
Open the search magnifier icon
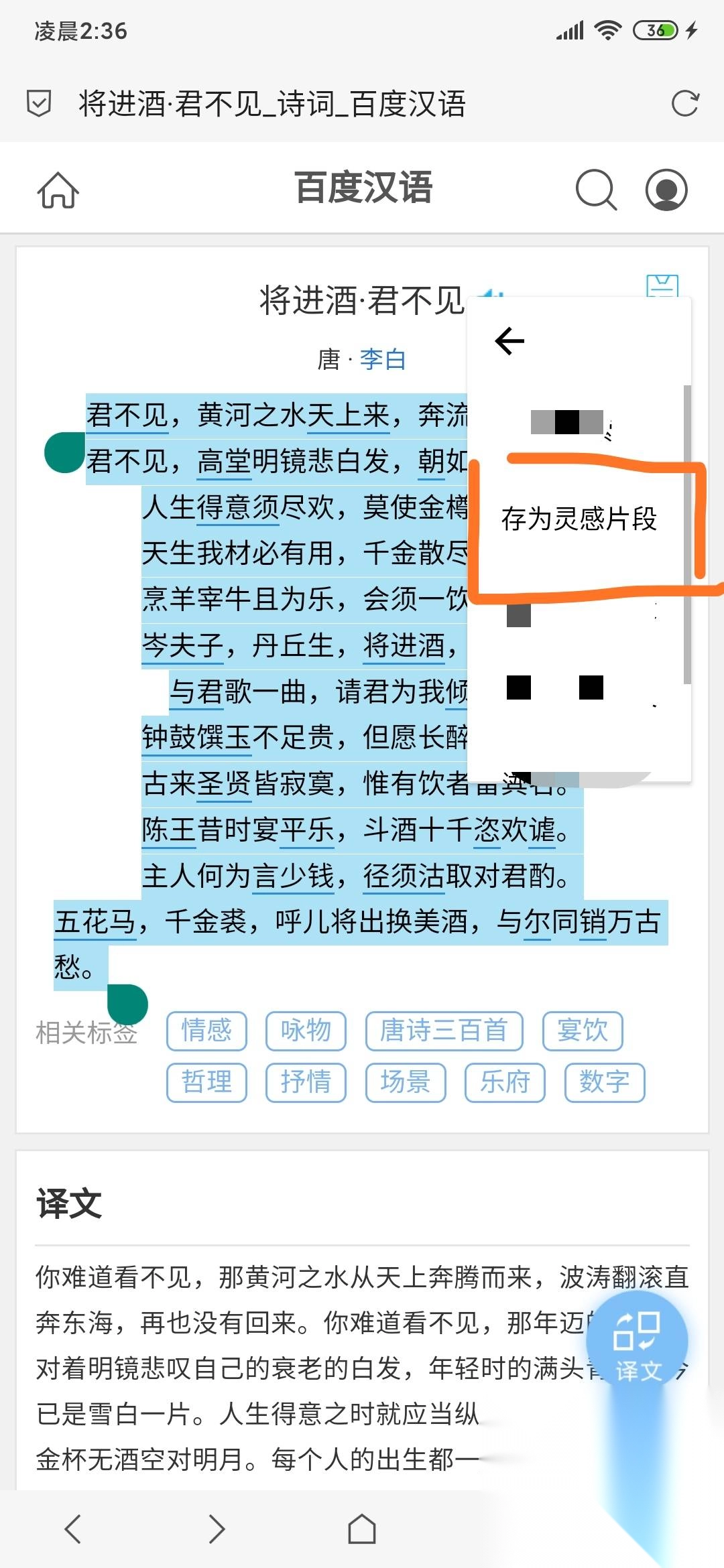(x=596, y=190)
